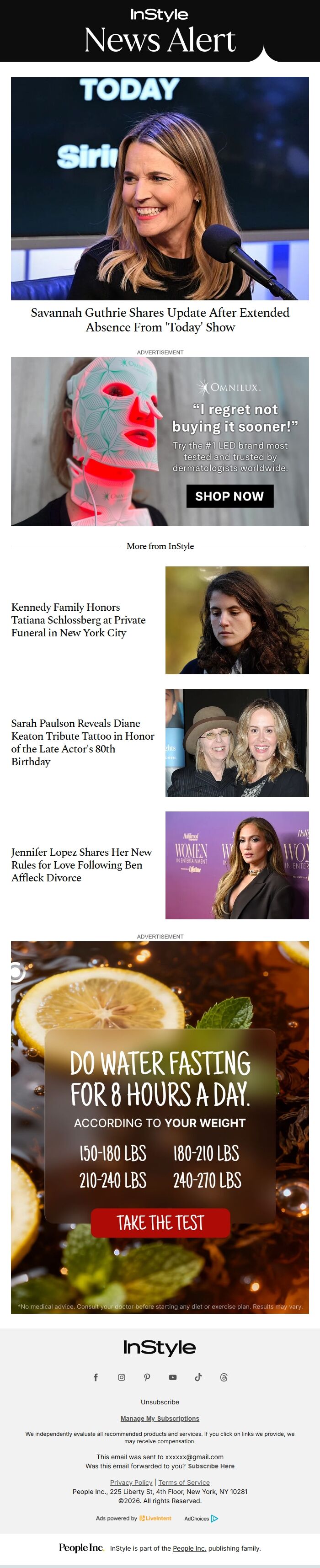Viewport: 320px width, 1568px height.
Task: Visit the People Inc. publishing family link
Action: pos(189,1548)
